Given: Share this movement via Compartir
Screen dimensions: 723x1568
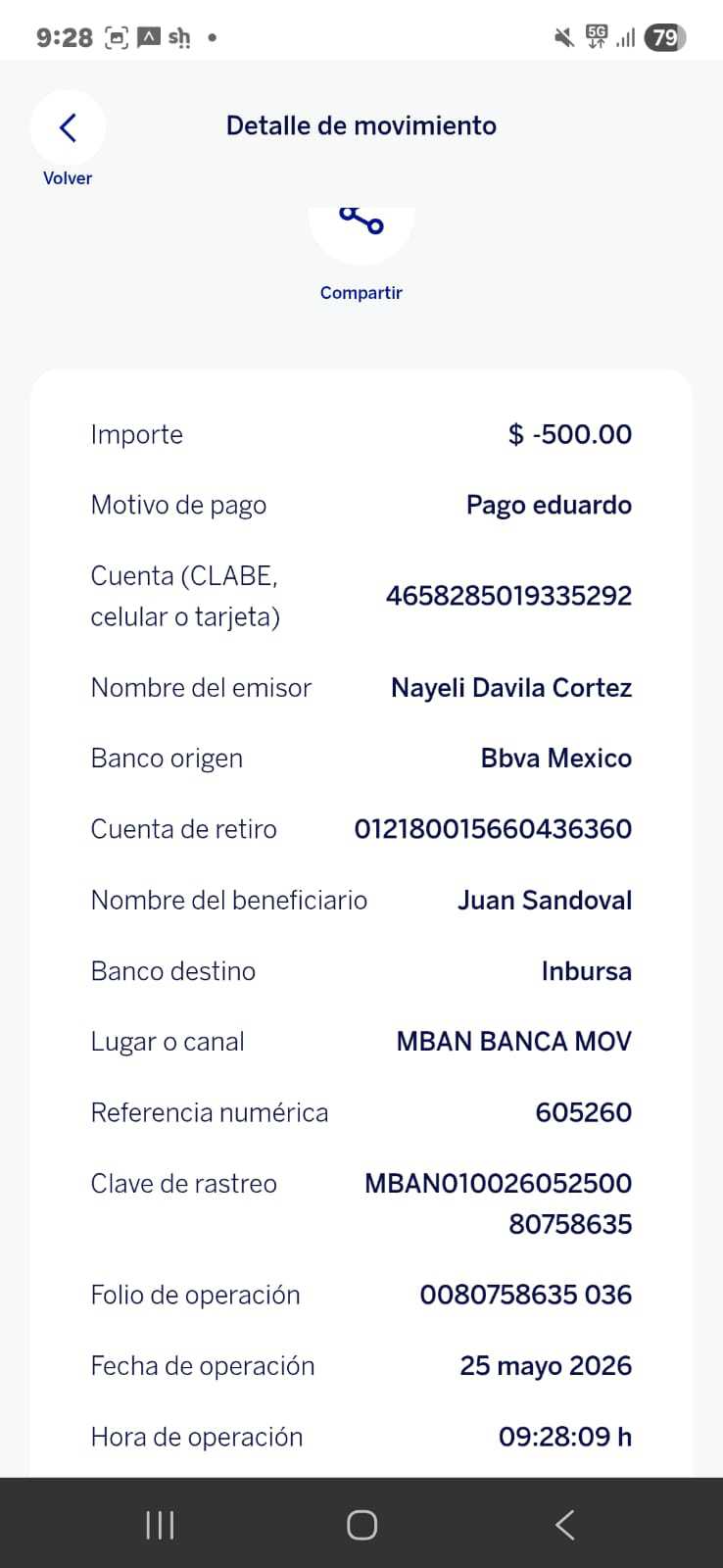Looking at the screenshot, I should click(x=361, y=235).
